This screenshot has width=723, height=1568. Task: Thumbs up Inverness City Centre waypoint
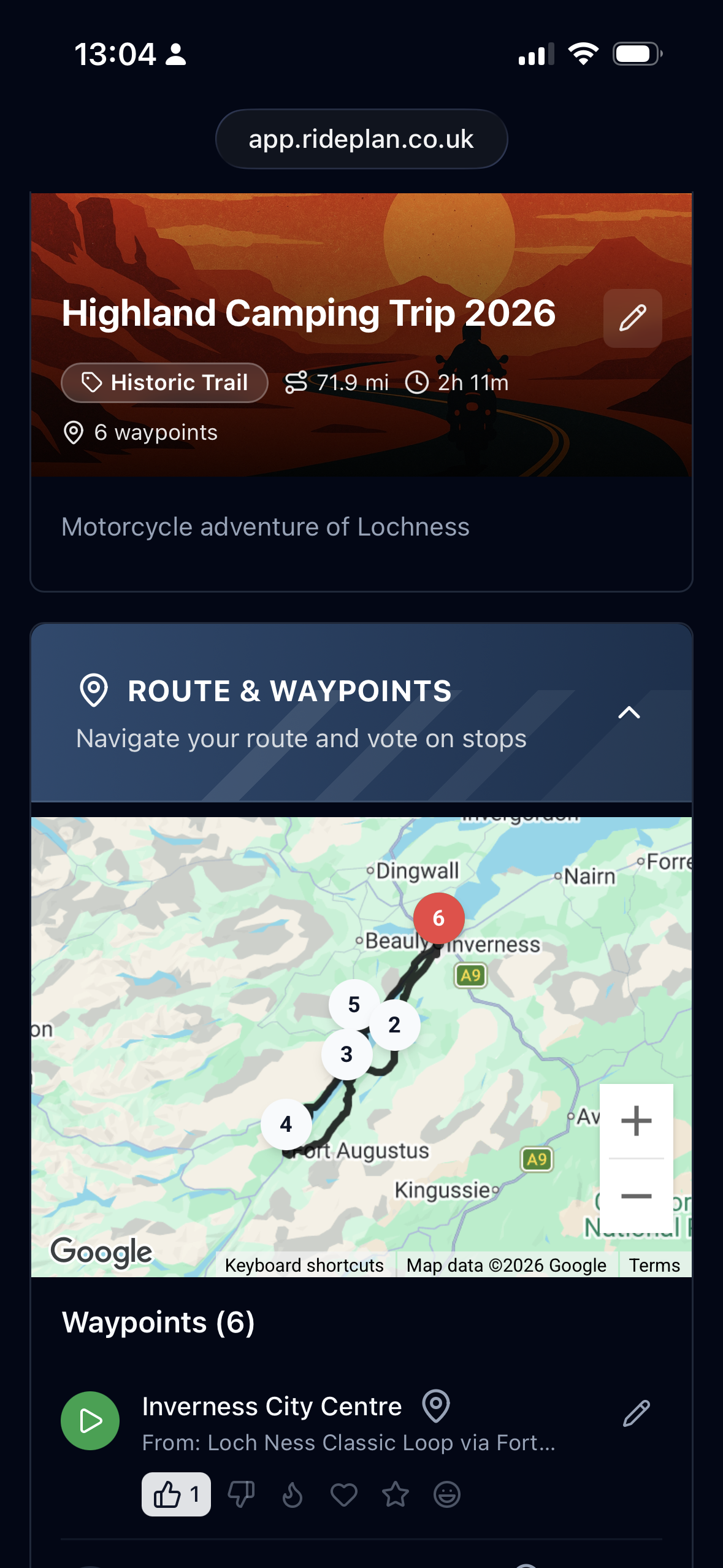176,1494
